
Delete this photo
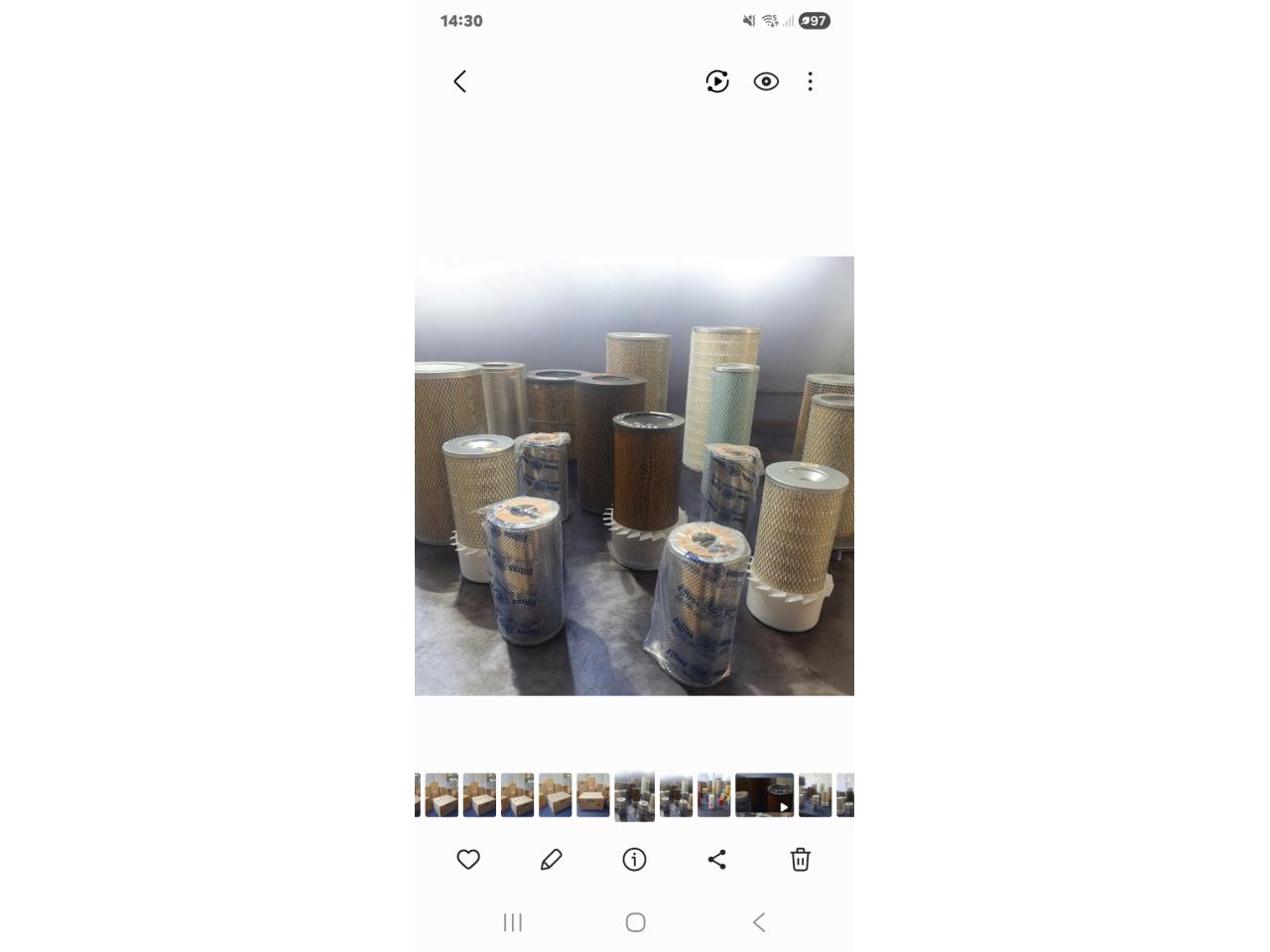801,860
